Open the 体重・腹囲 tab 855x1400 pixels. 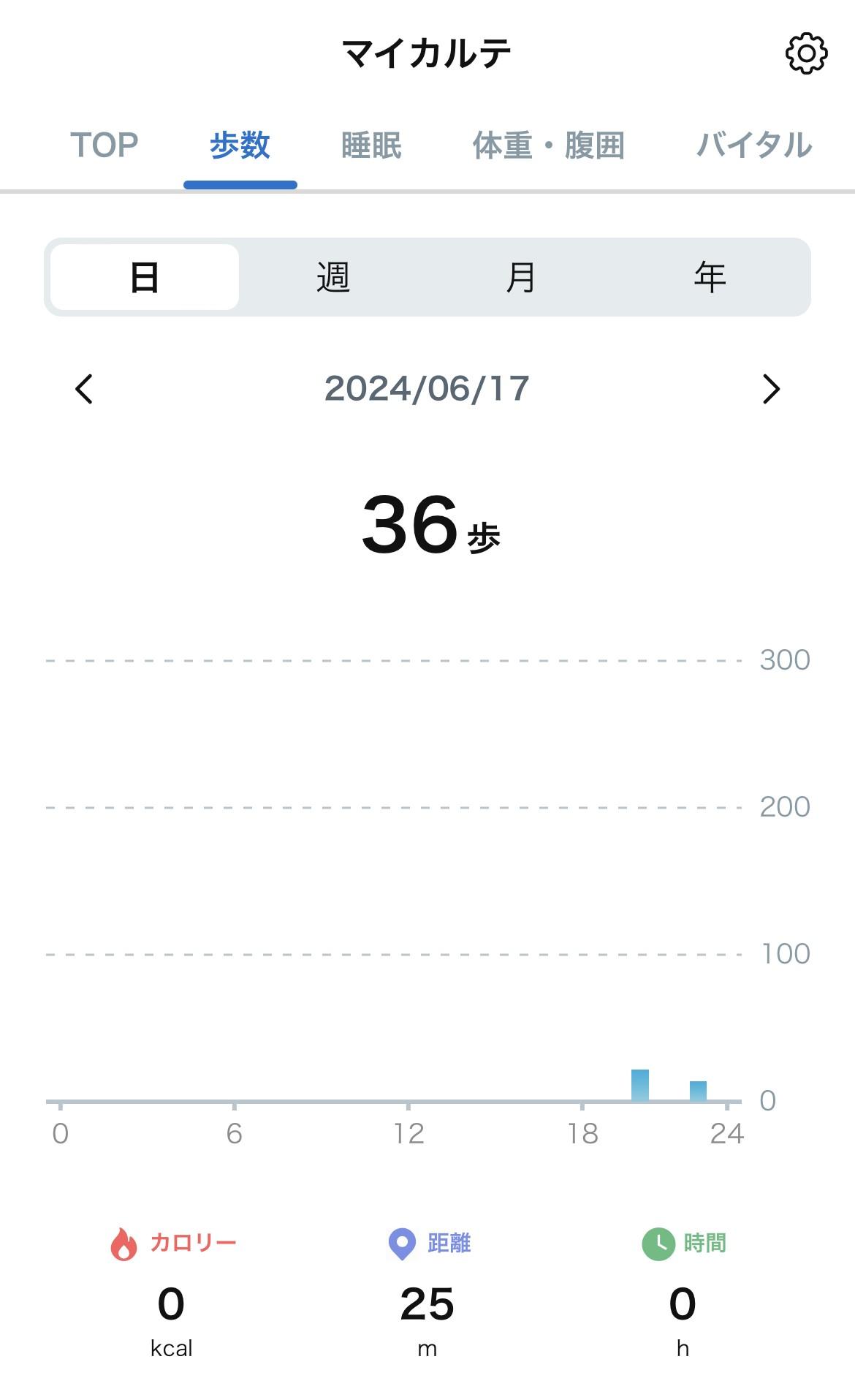pos(548,145)
